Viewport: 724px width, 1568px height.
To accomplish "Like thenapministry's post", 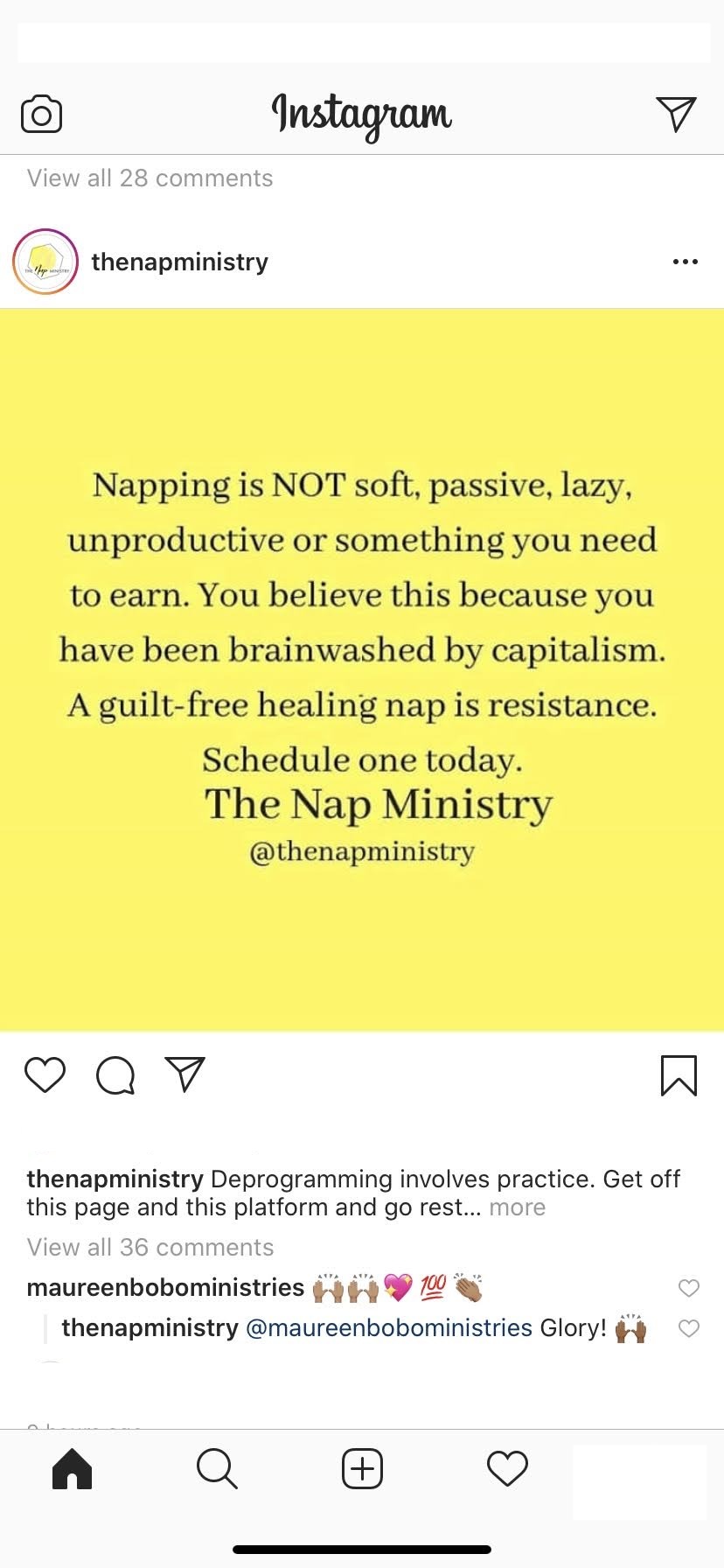I will pyautogui.click(x=45, y=1075).
